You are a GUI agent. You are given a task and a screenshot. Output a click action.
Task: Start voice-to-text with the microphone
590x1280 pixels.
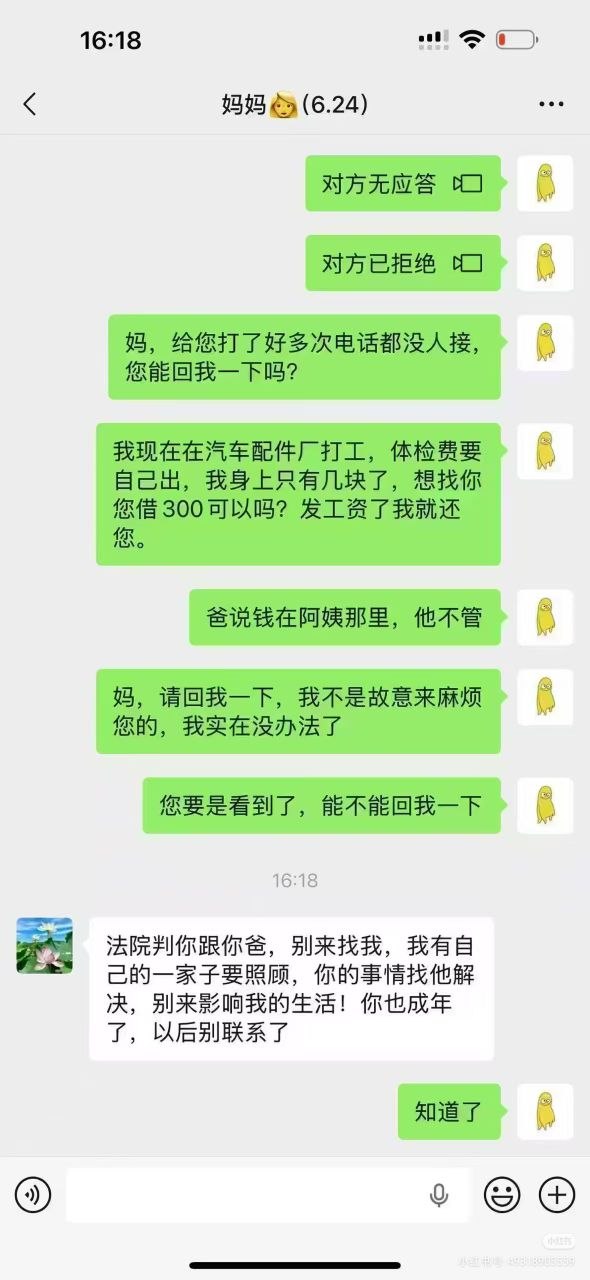(438, 1194)
